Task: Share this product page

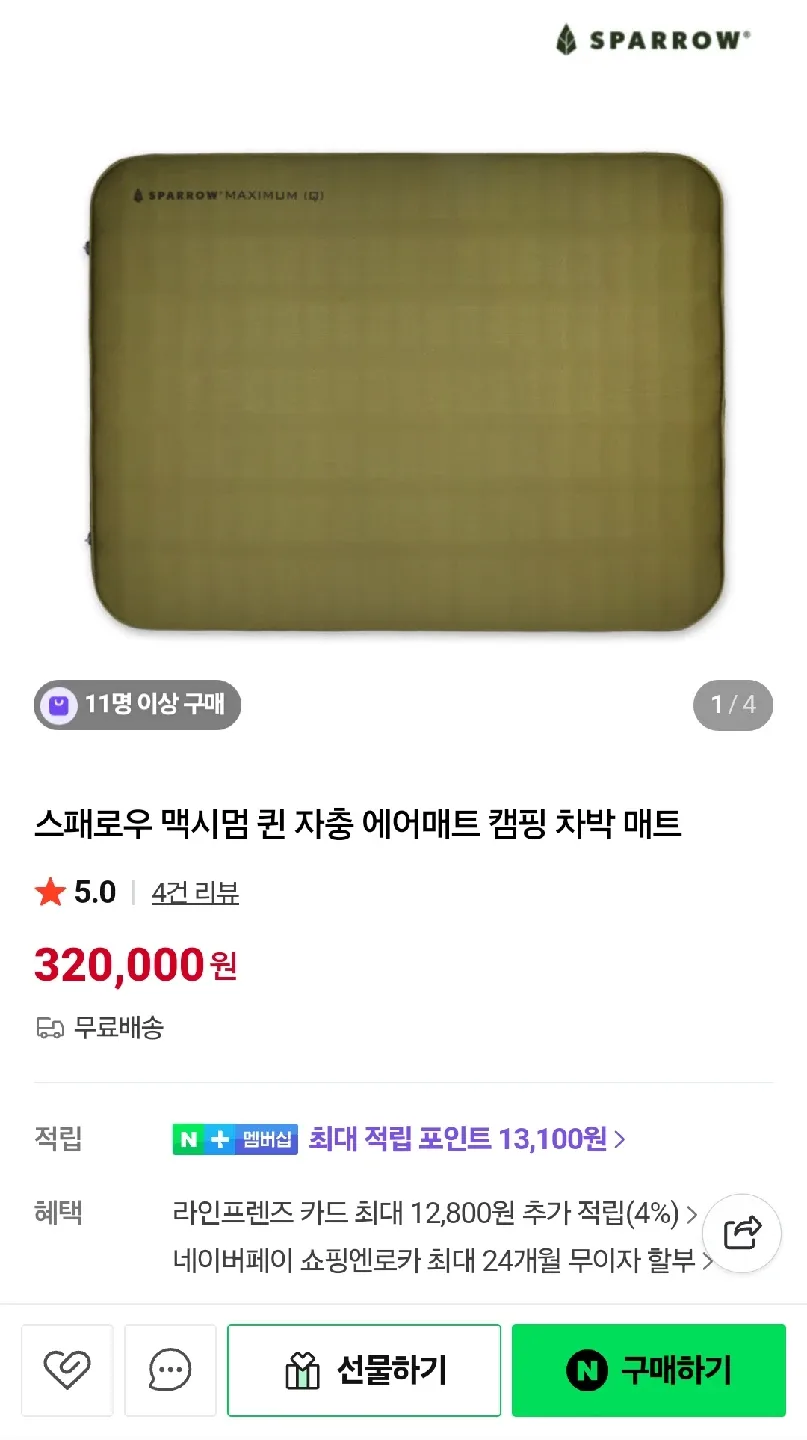Action: tap(742, 1233)
